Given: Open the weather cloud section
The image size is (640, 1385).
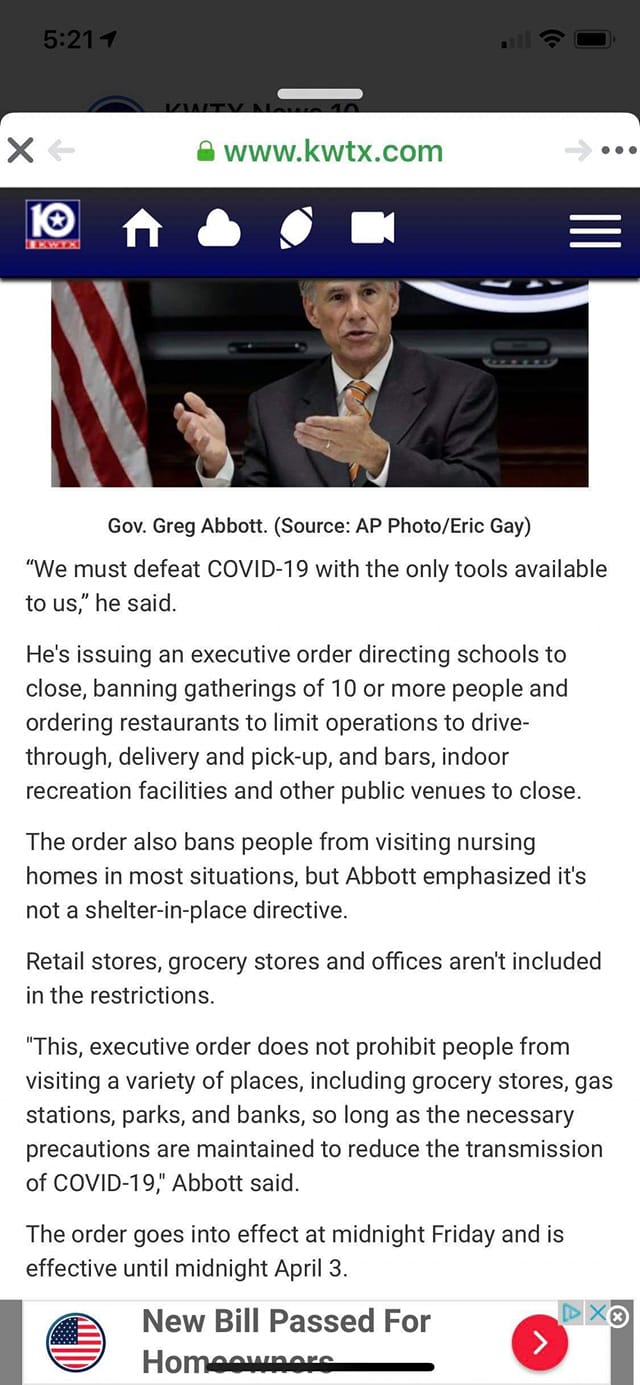Looking at the screenshot, I should (x=219, y=229).
